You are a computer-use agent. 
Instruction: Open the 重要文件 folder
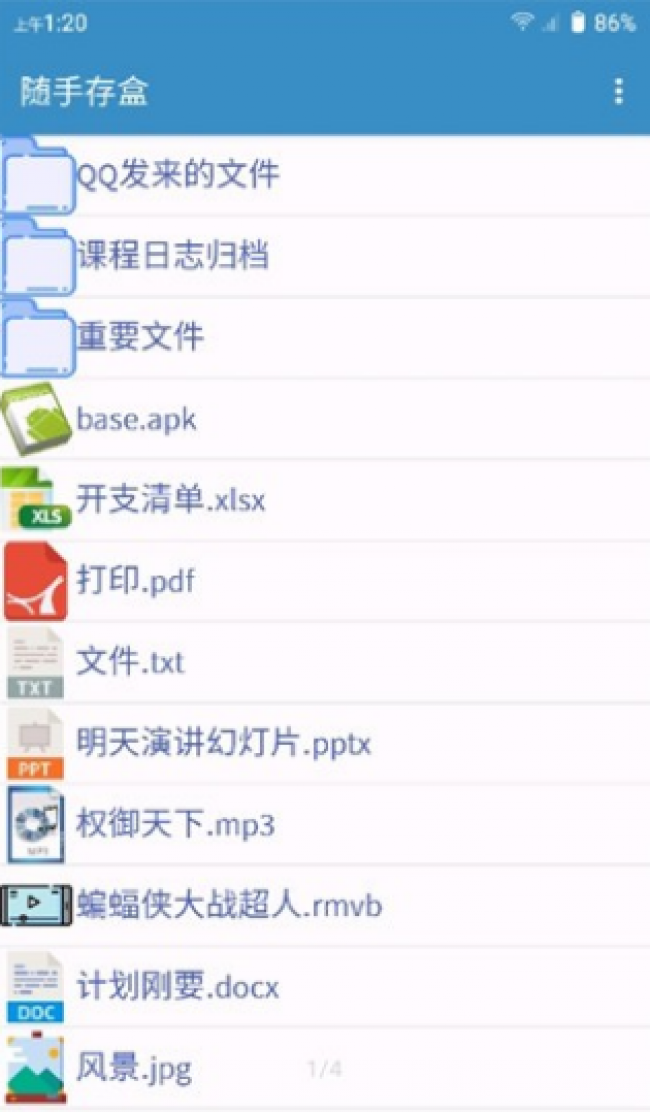[140, 337]
